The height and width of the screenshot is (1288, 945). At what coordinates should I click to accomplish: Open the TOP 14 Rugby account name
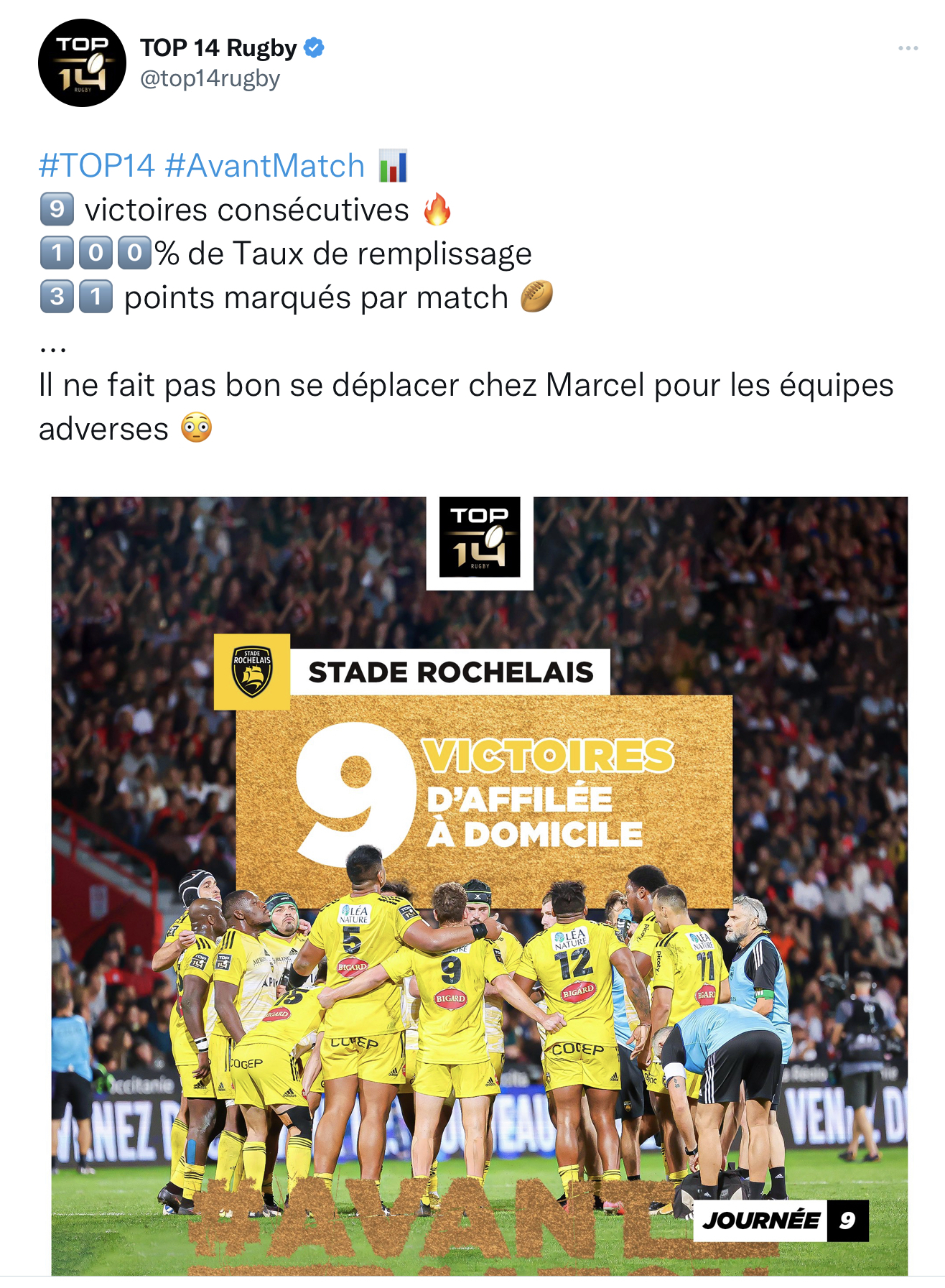(218, 48)
